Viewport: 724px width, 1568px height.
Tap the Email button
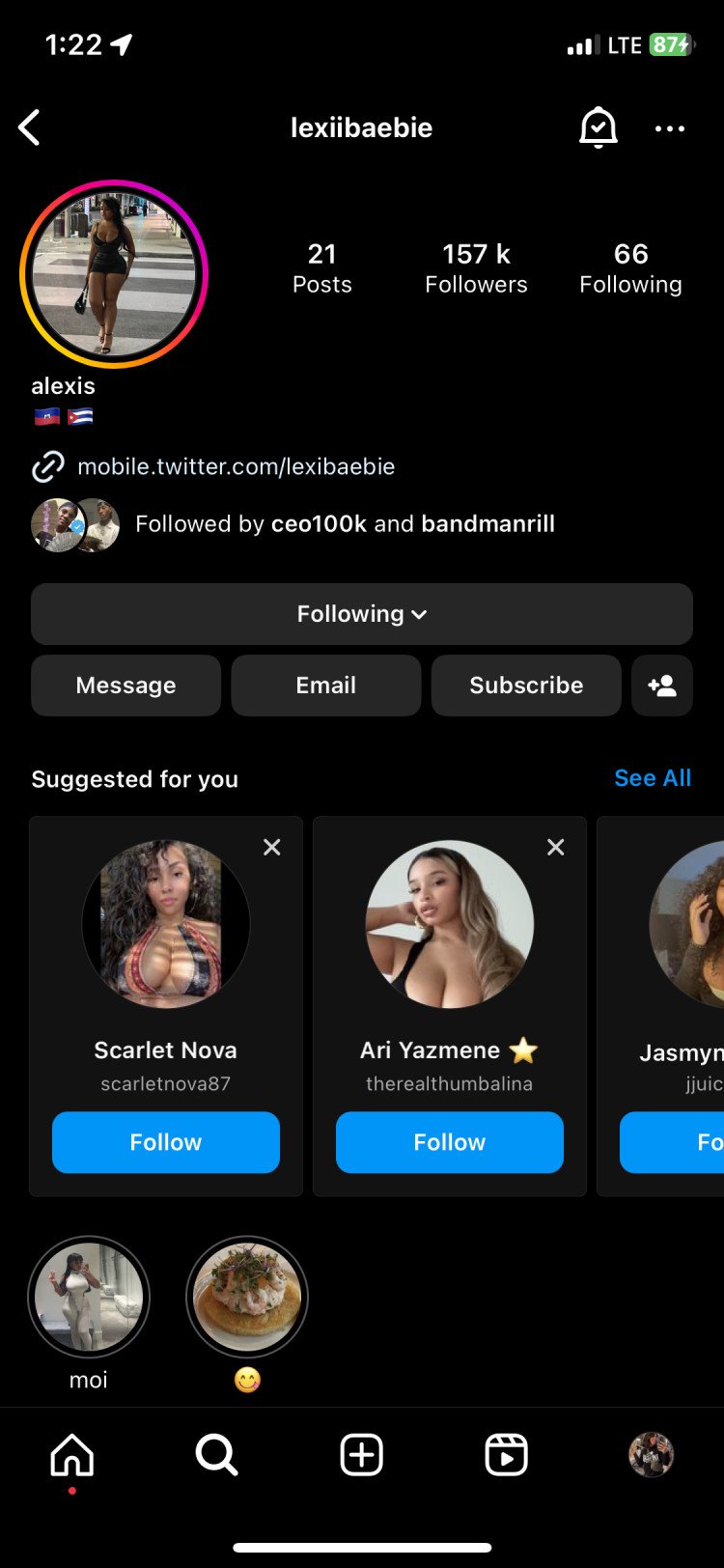click(x=325, y=686)
